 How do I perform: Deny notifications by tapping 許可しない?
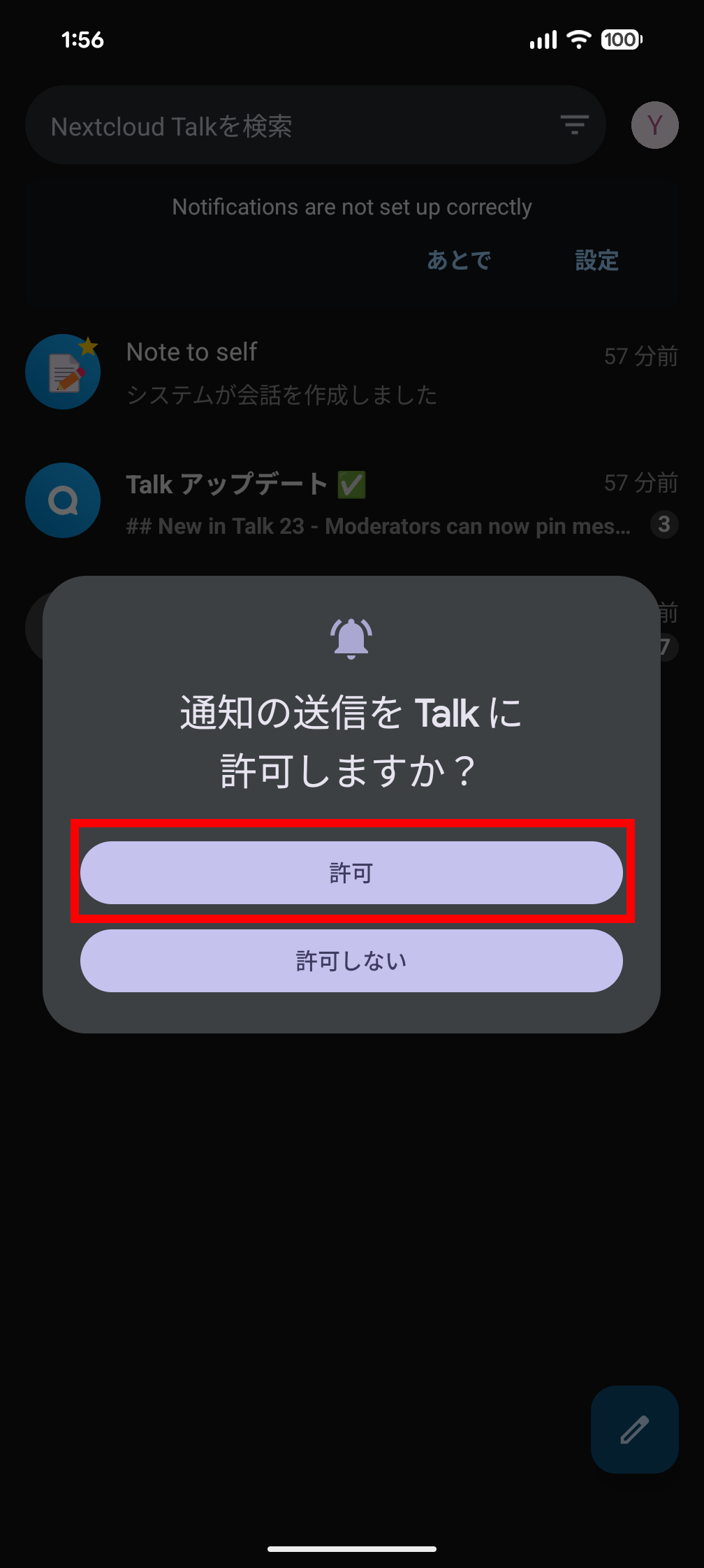point(351,961)
